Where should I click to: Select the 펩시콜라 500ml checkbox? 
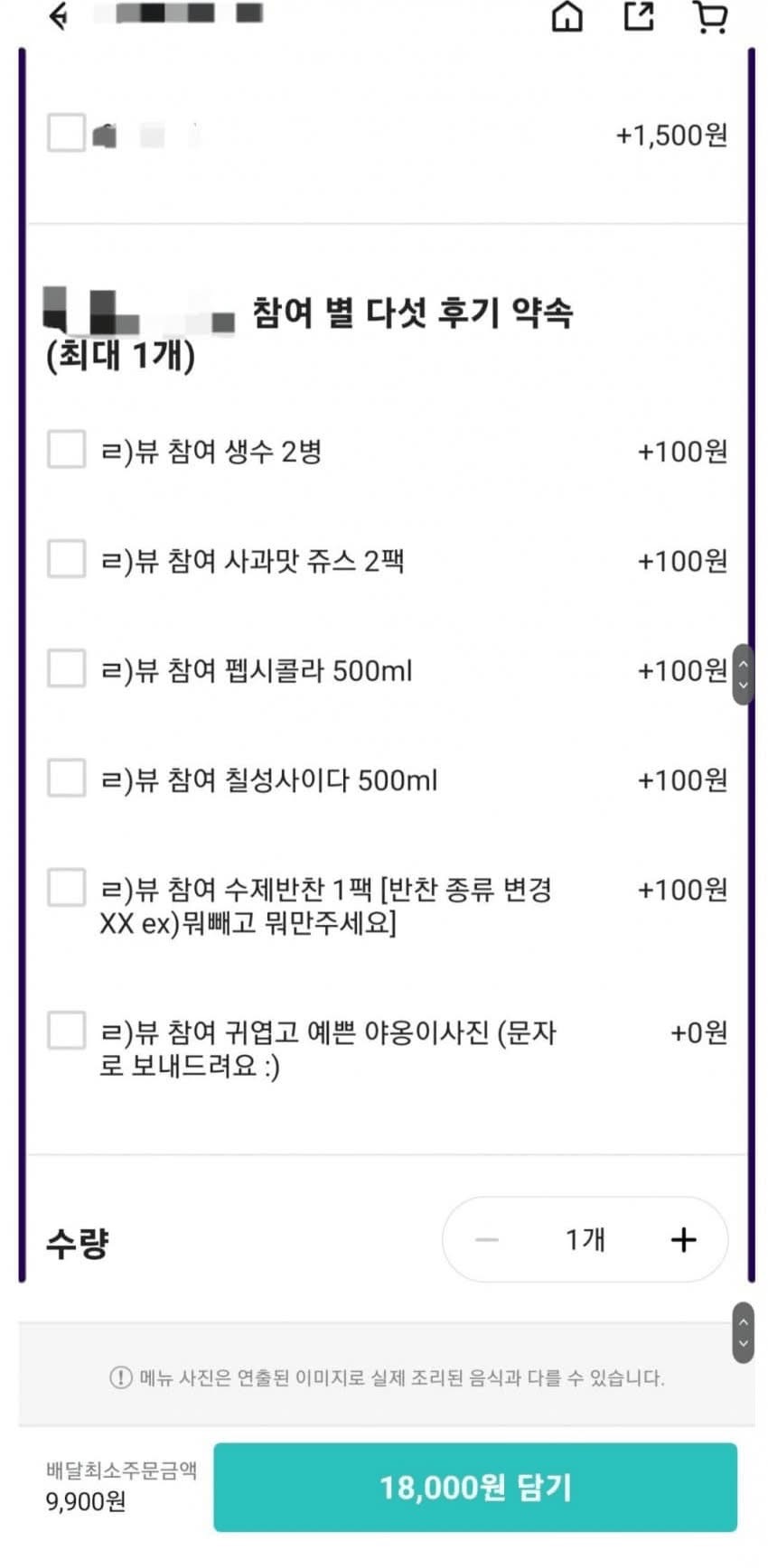pyautogui.click(x=65, y=668)
